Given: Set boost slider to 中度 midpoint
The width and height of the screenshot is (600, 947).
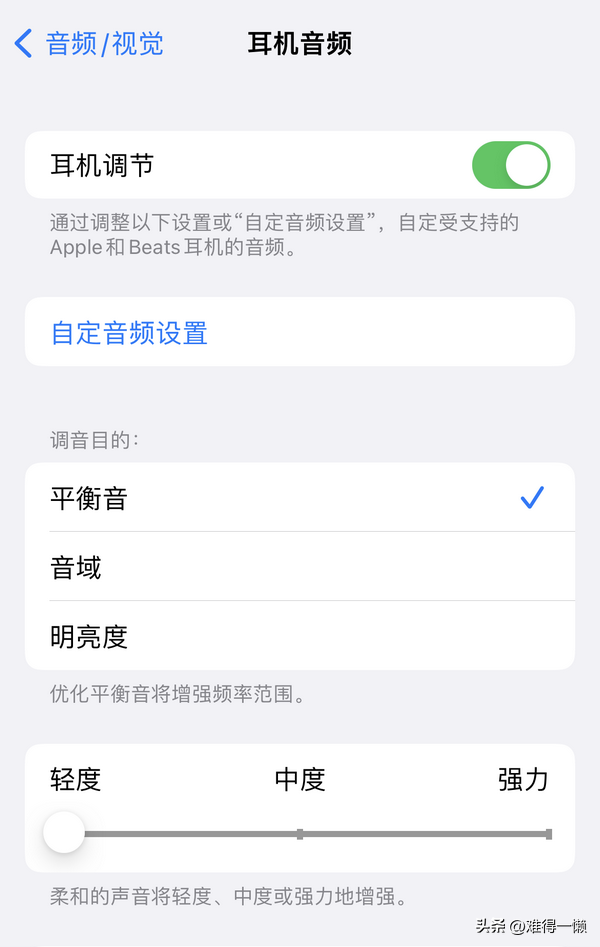Looking at the screenshot, I should pyautogui.click(x=300, y=833).
